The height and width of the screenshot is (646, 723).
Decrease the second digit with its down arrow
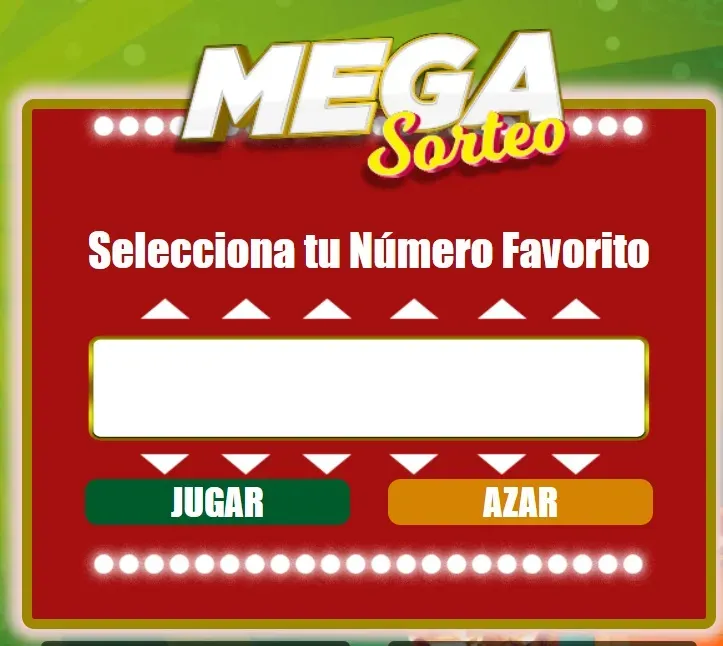(246, 464)
